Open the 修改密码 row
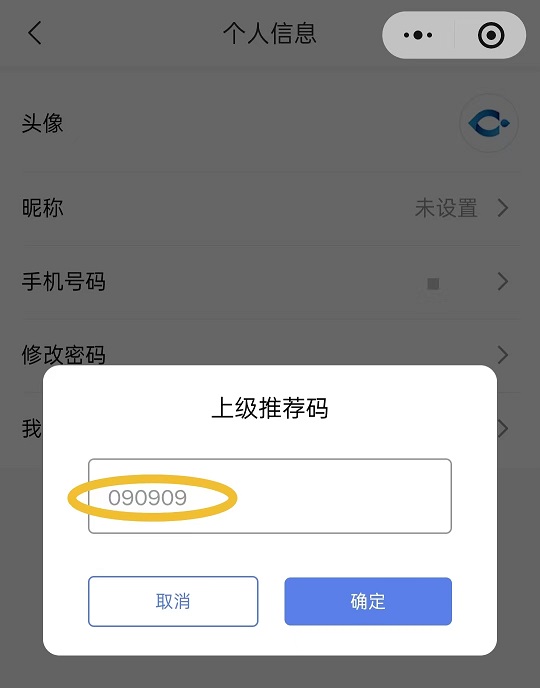Screen dimensions: 540x688 point(270,355)
